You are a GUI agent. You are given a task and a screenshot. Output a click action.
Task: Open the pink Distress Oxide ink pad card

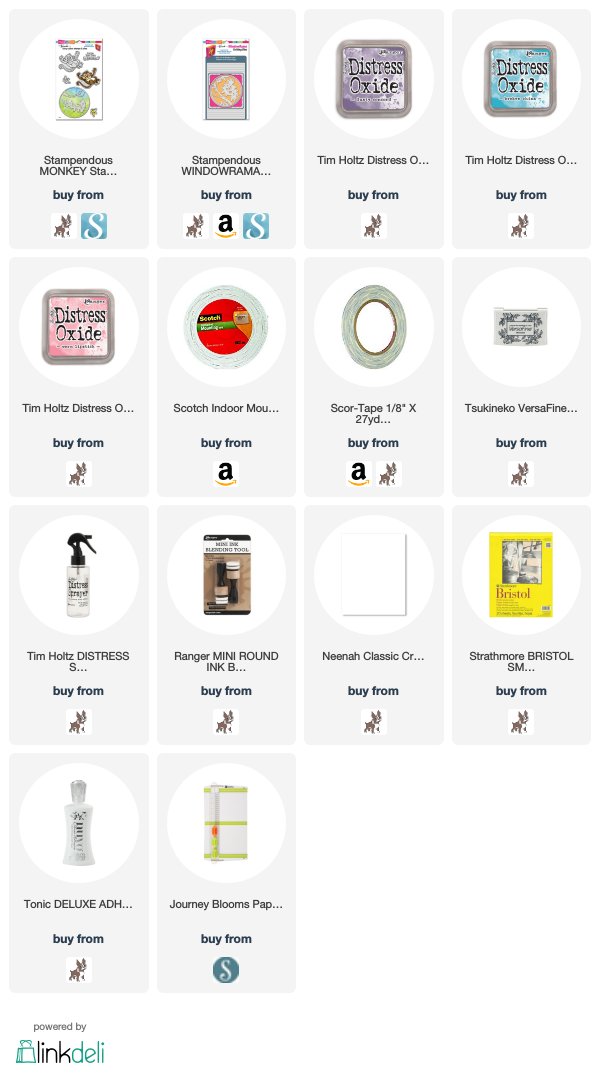click(x=79, y=377)
